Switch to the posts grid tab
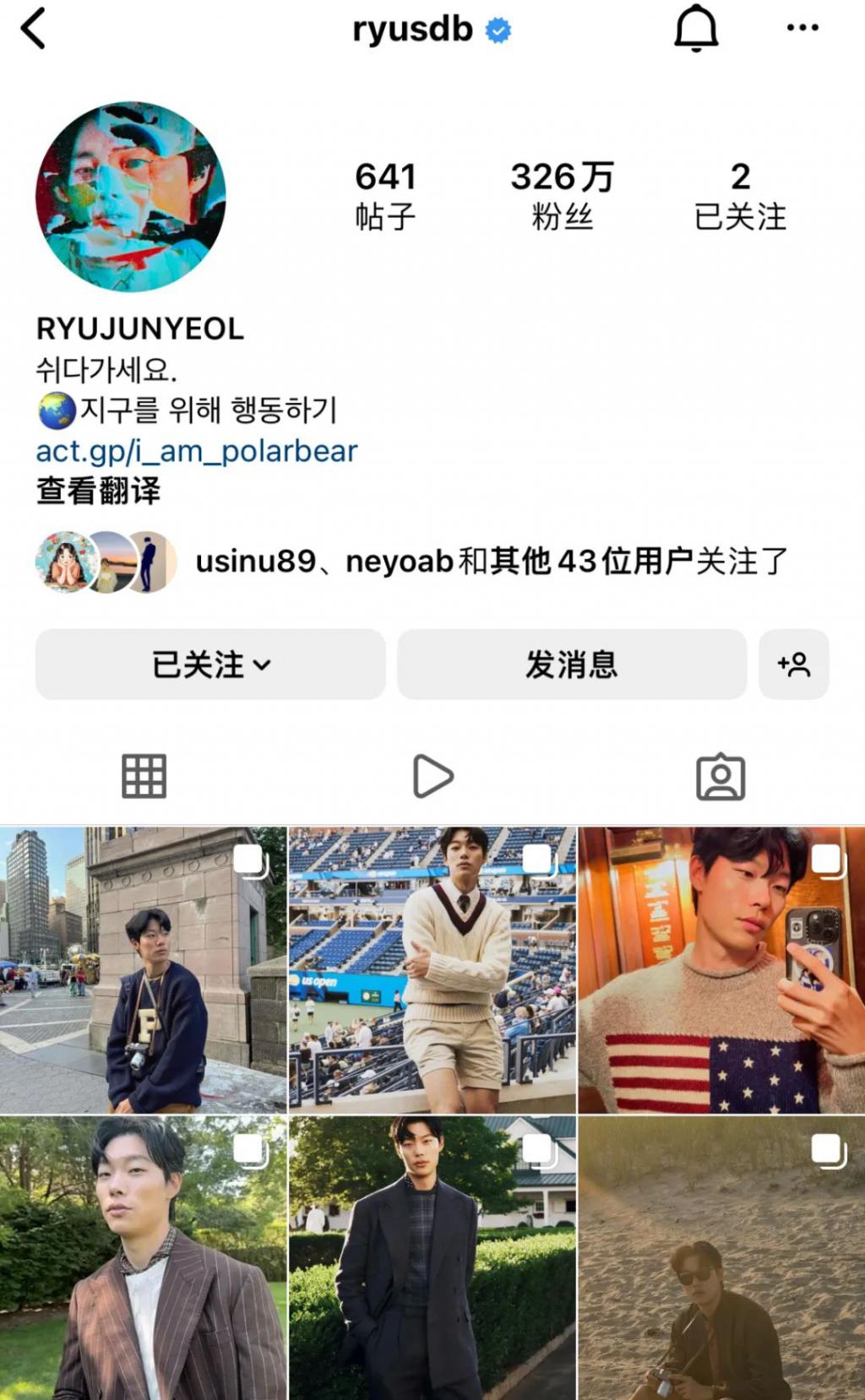 (144, 776)
